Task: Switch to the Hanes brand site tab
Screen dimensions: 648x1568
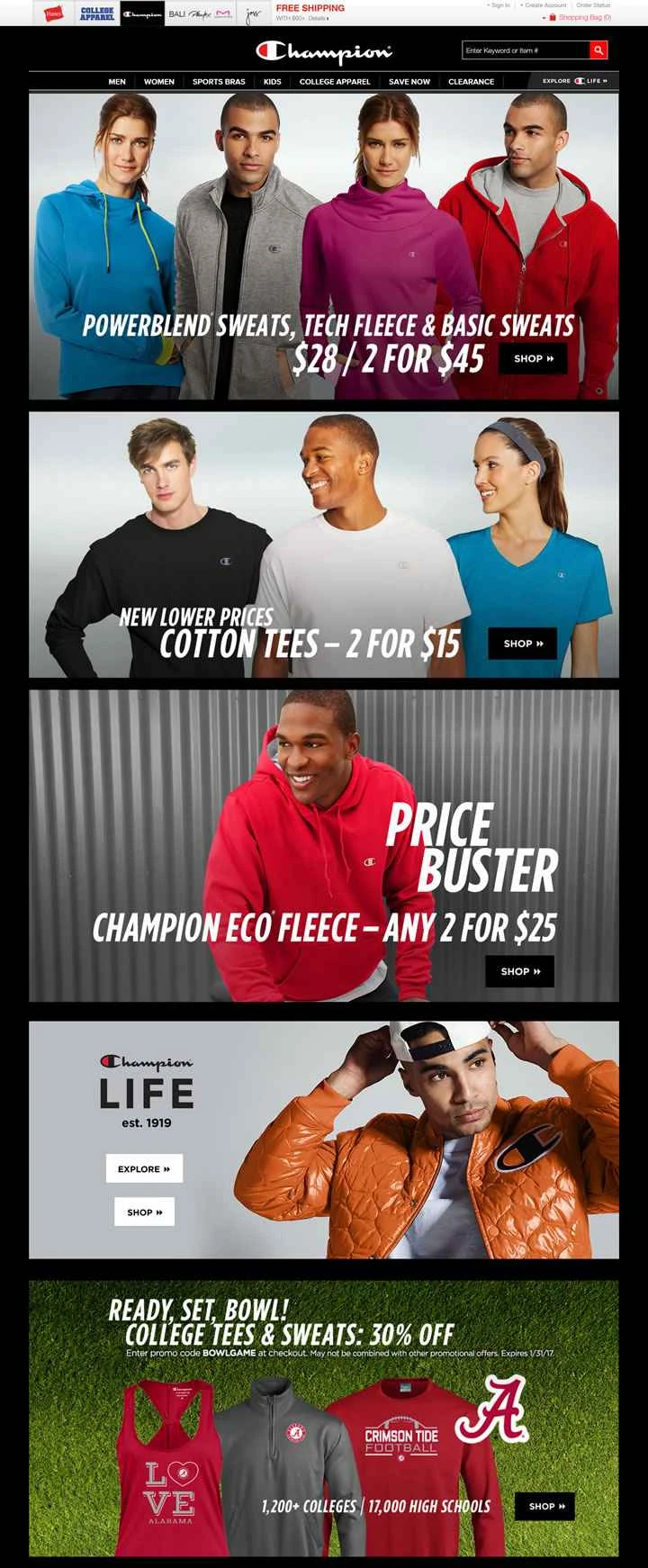Action: click(x=54, y=14)
